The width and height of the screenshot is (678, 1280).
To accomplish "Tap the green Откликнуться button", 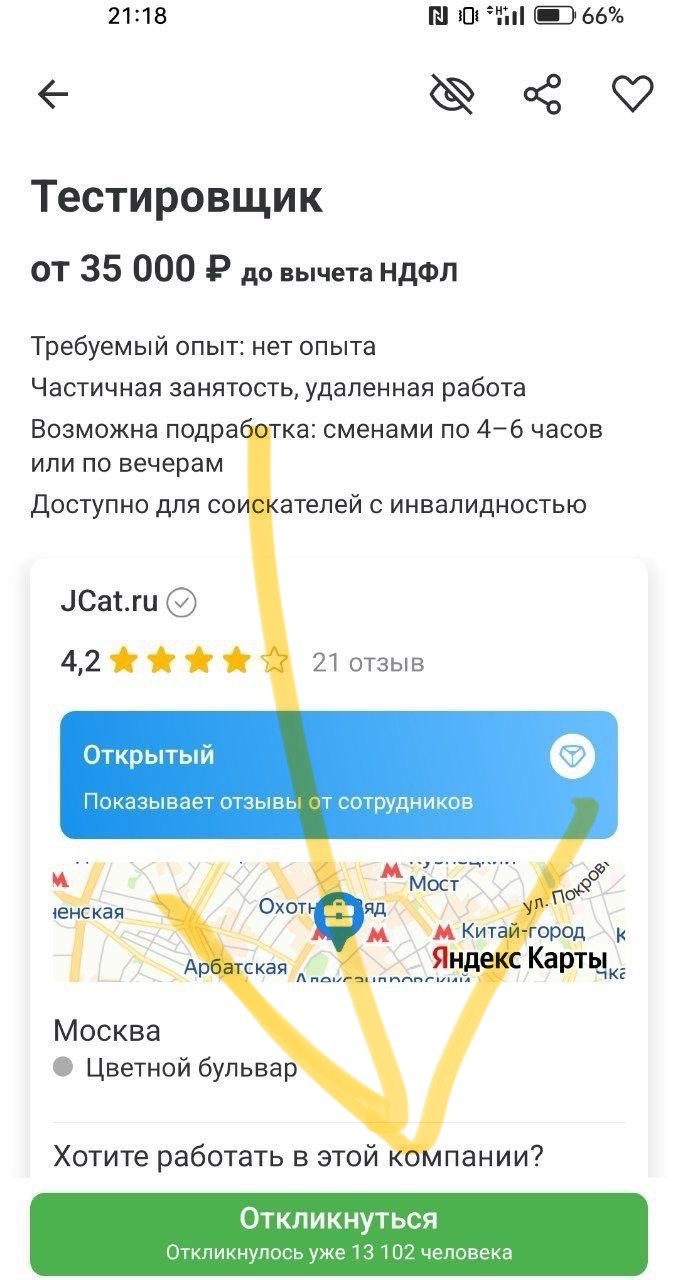I will point(338,1233).
